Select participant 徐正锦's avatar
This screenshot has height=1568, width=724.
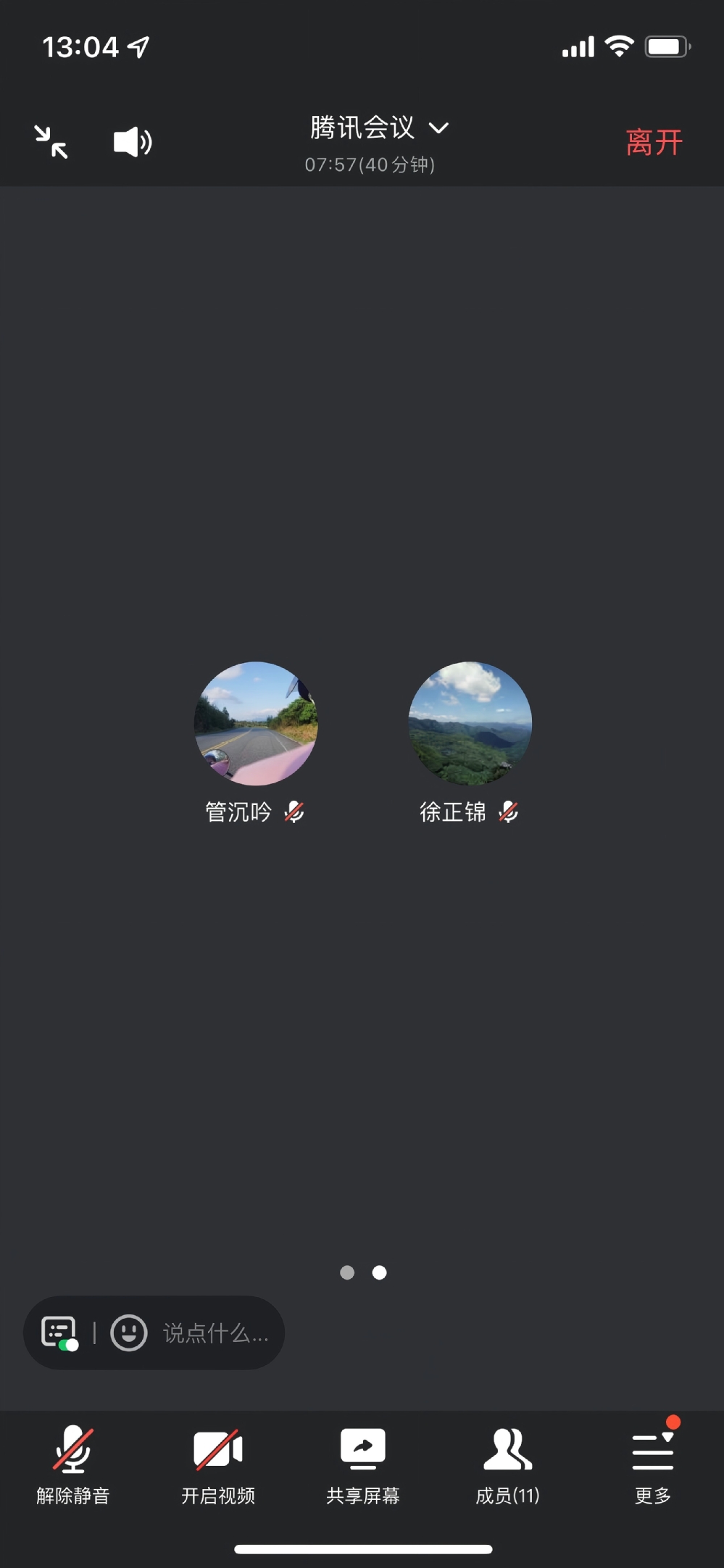(470, 723)
